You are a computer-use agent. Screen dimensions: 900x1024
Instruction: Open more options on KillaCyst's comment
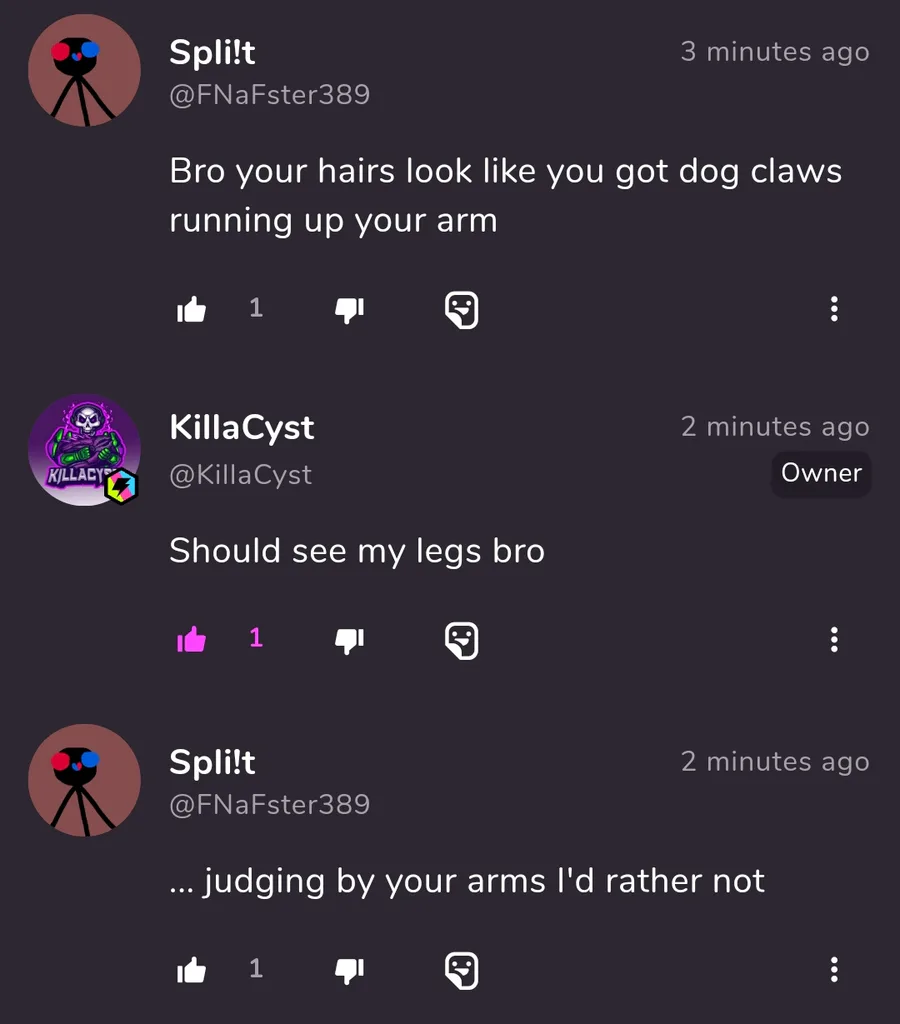[834, 639]
